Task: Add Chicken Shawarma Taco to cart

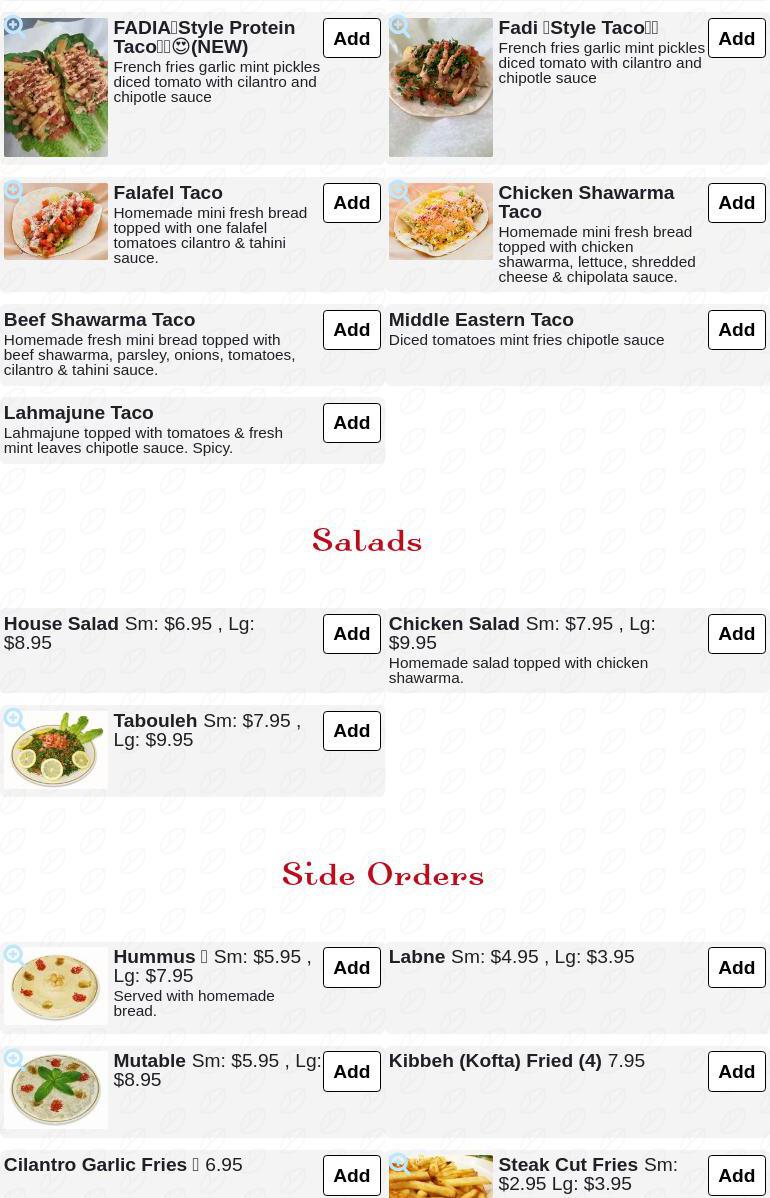Action: [x=736, y=203]
